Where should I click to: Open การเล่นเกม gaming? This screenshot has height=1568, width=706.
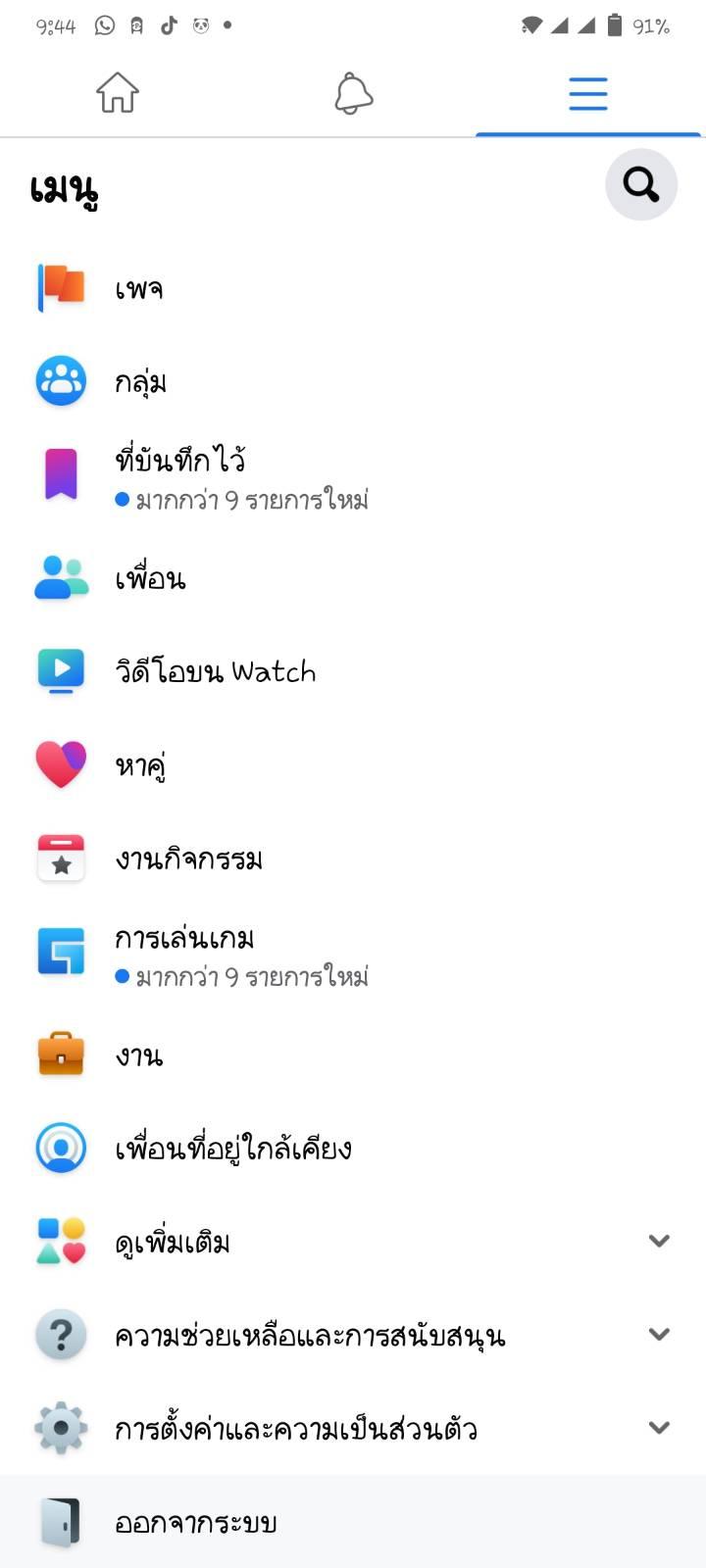(353, 955)
